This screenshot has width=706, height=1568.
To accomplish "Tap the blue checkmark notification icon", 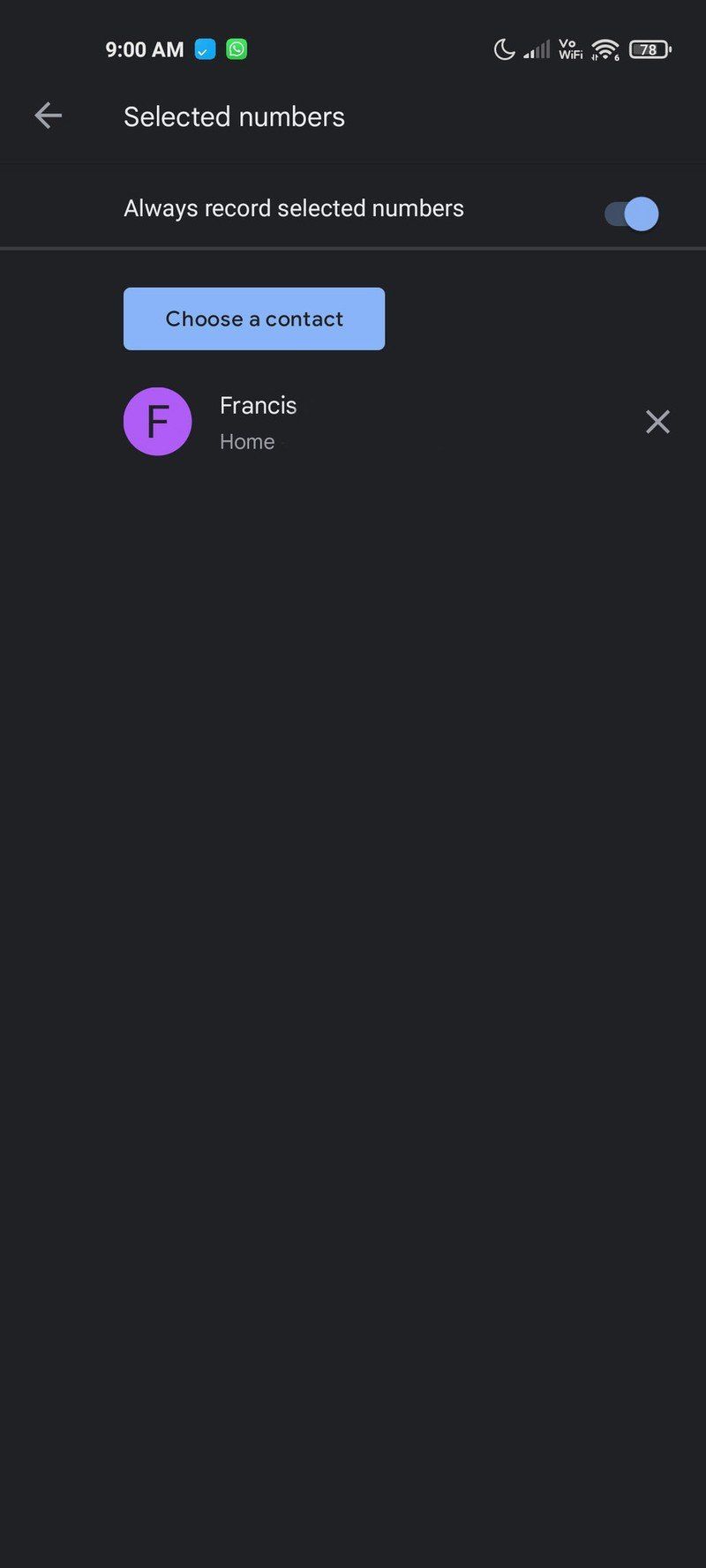I will (x=205, y=49).
